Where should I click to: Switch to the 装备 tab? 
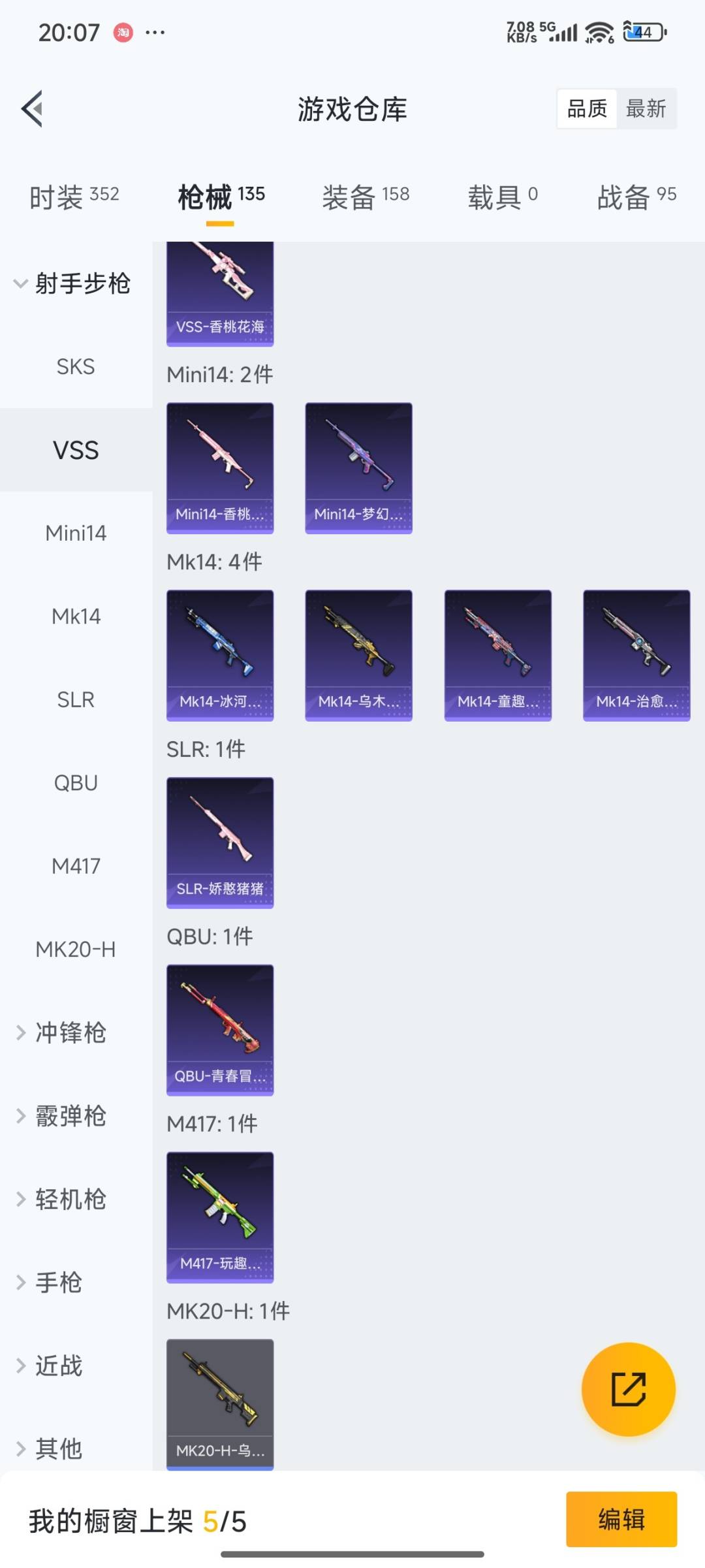[365, 196]
